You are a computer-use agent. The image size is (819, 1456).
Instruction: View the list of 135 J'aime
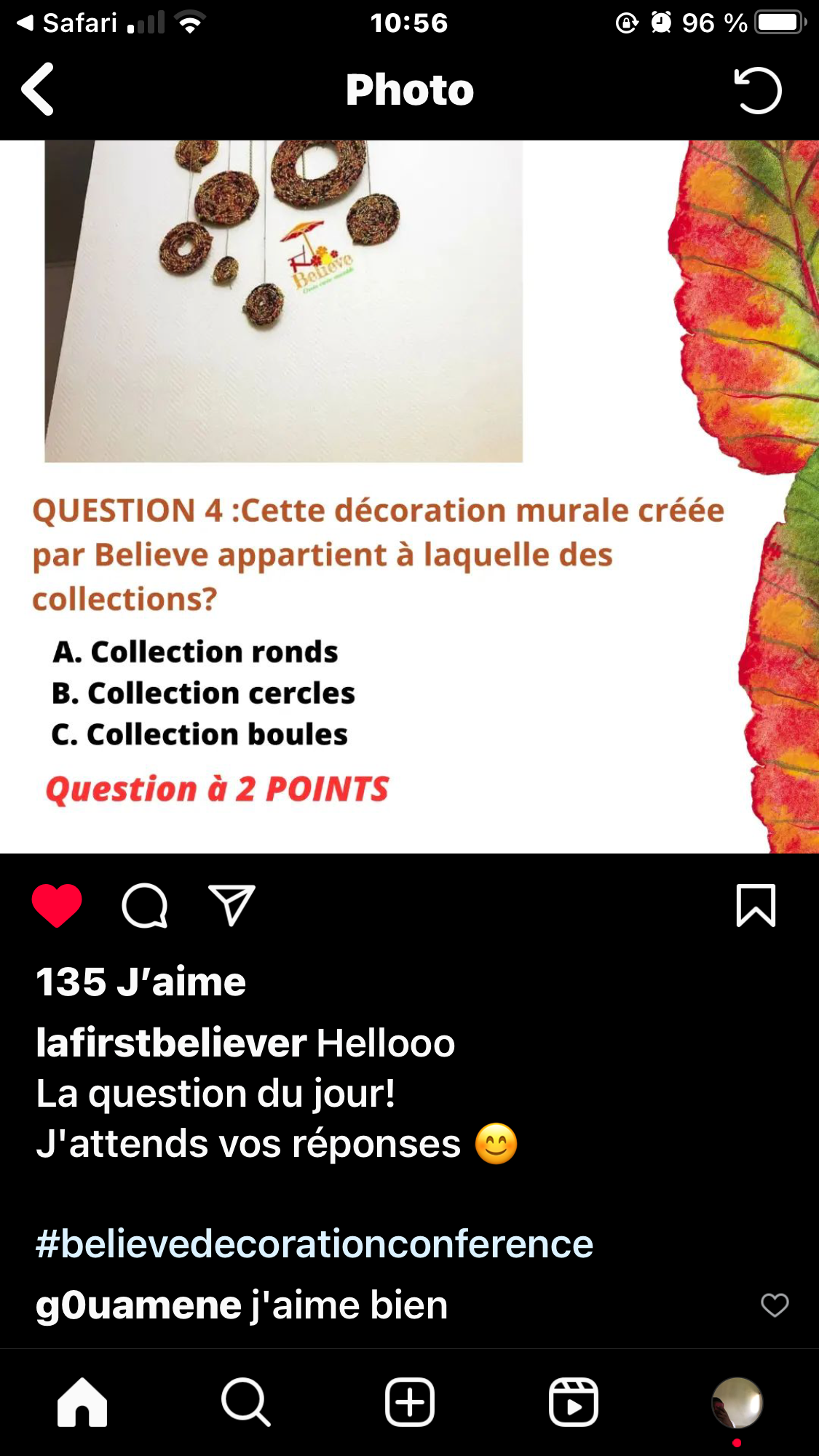141,982
